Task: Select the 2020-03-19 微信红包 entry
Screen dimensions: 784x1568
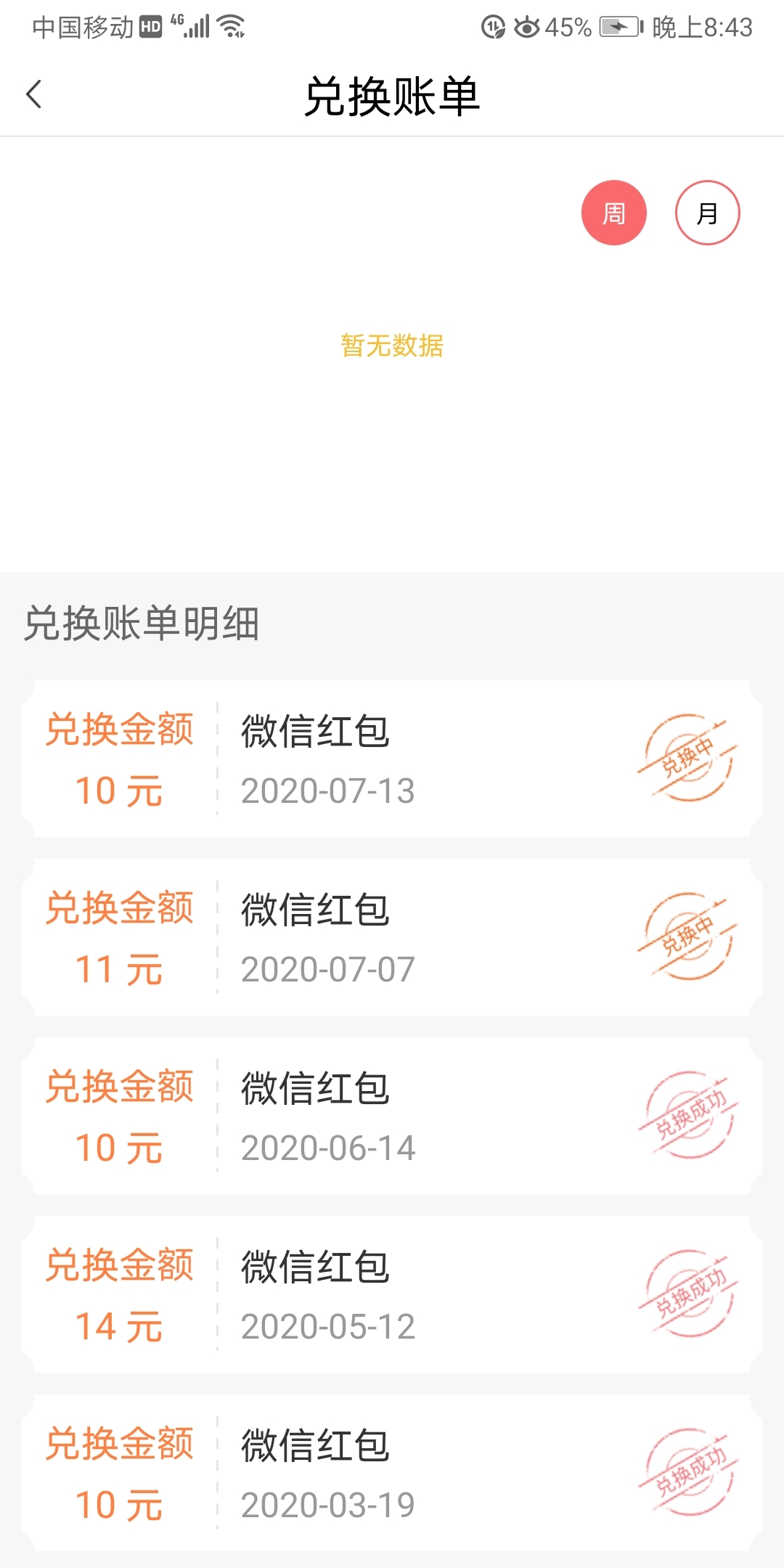Action: [x=392, y=1473]
